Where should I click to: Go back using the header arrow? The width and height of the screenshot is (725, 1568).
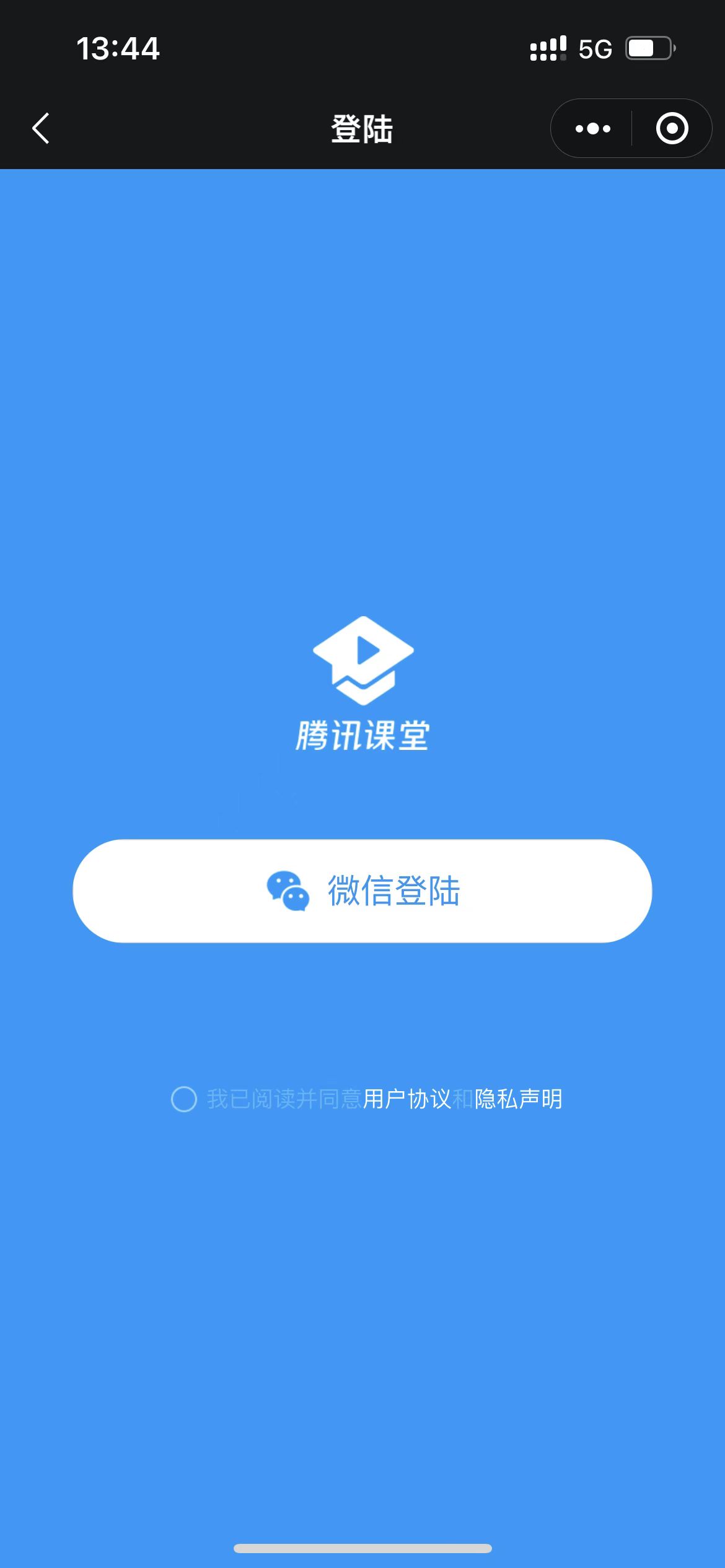point(41,129)
